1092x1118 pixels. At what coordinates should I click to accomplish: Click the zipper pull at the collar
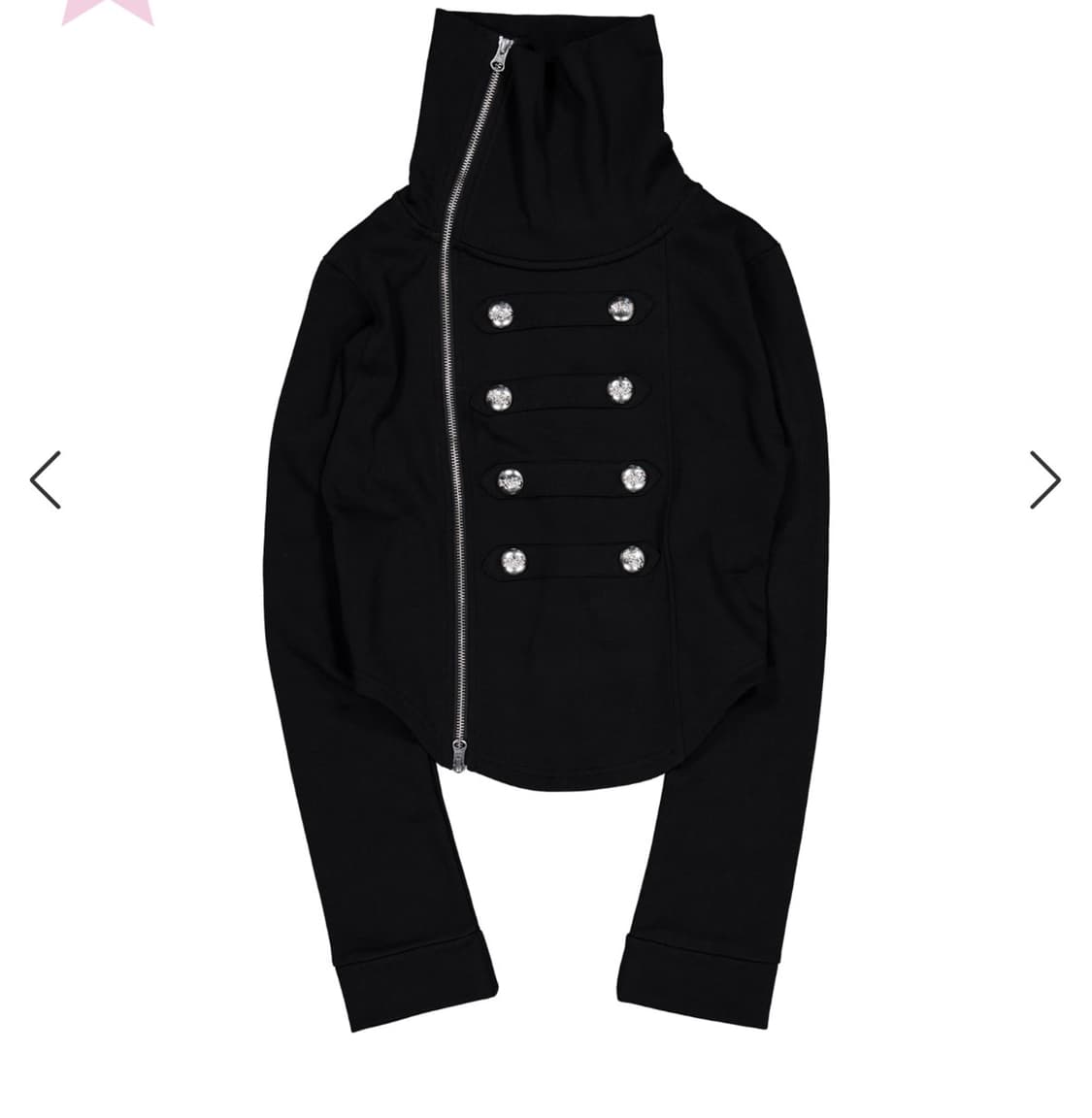501,53
